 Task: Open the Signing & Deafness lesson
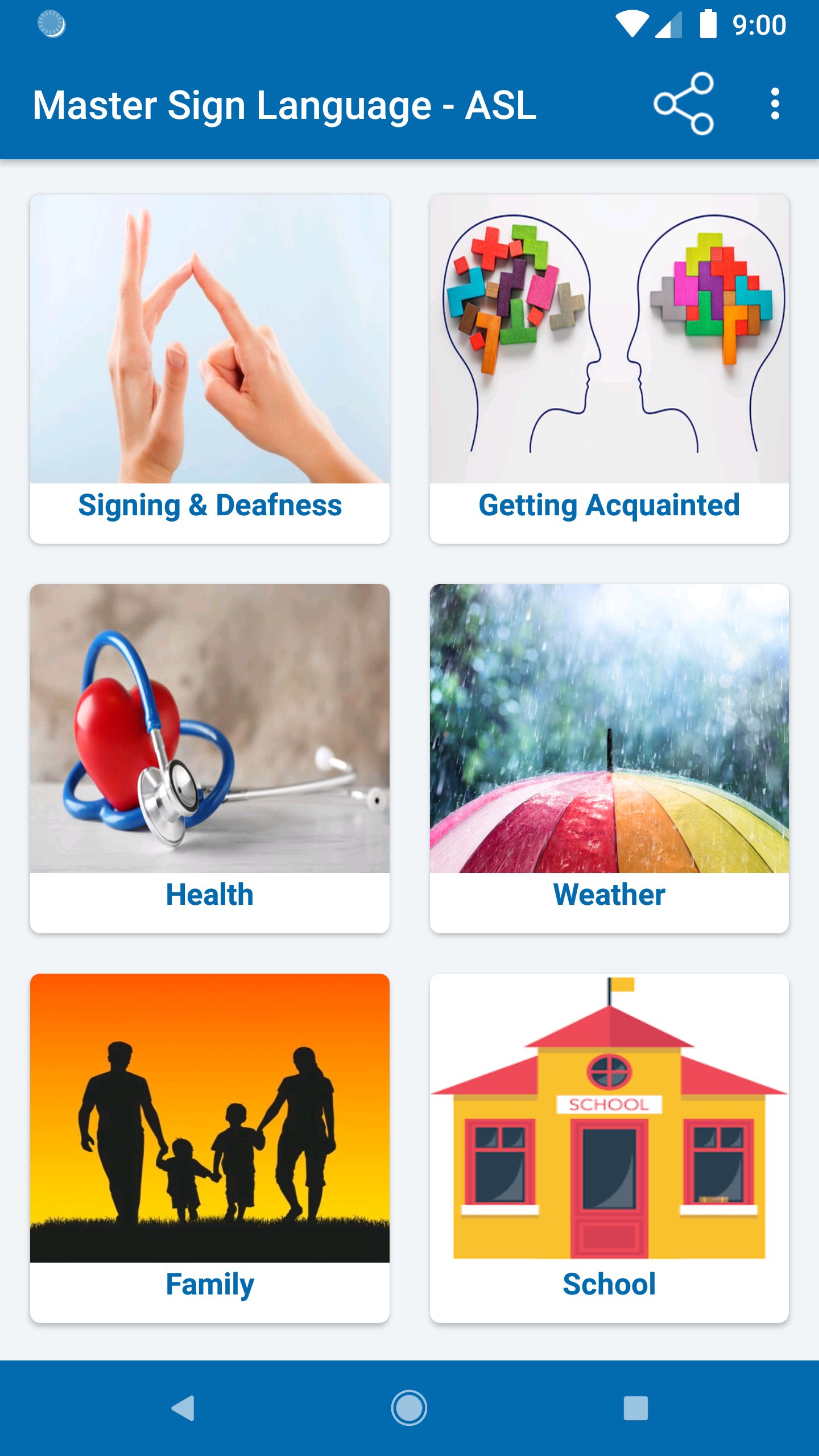209,369
